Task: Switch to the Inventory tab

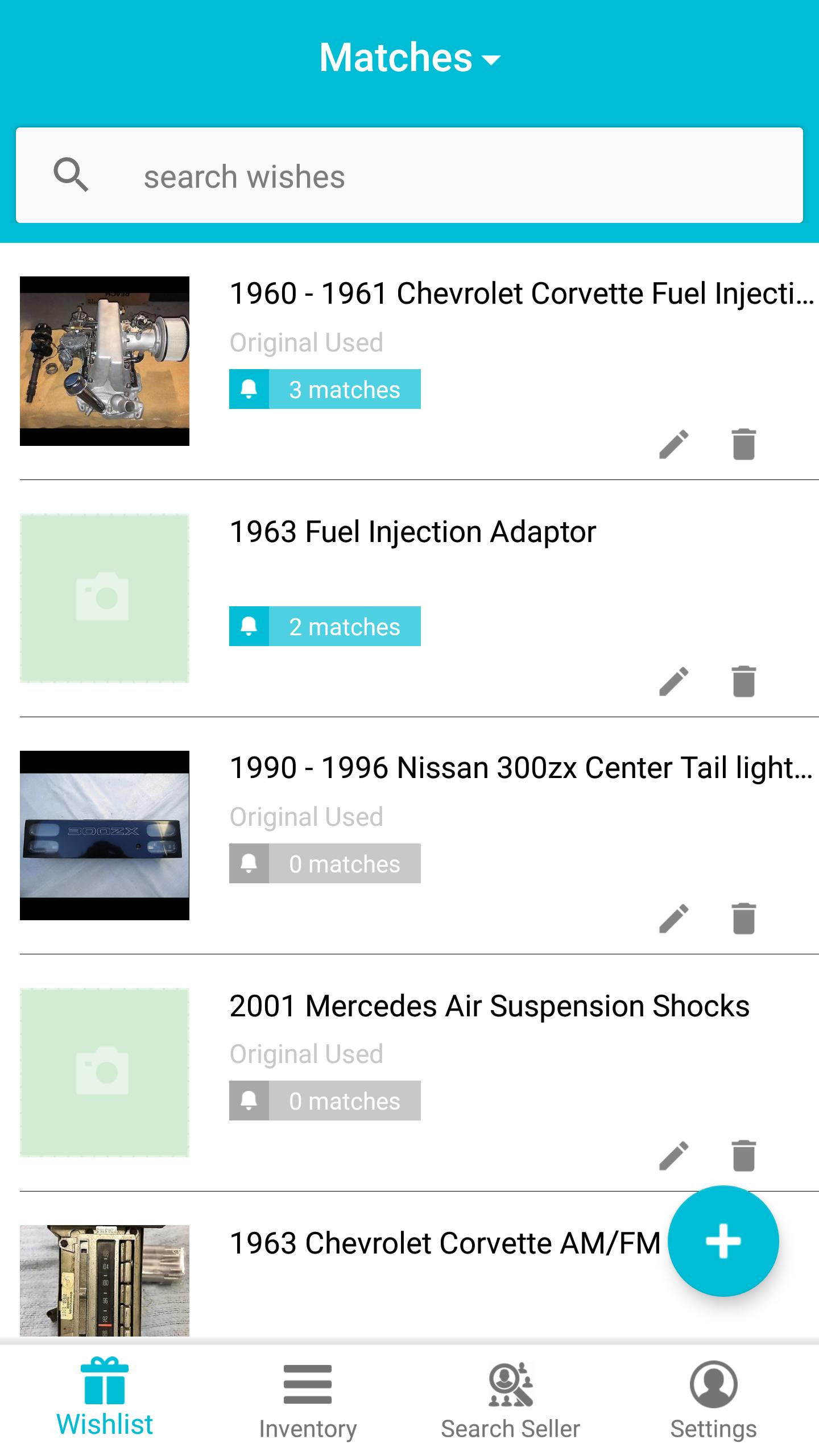Action: pyautogui.click(x=308, y=1400)
